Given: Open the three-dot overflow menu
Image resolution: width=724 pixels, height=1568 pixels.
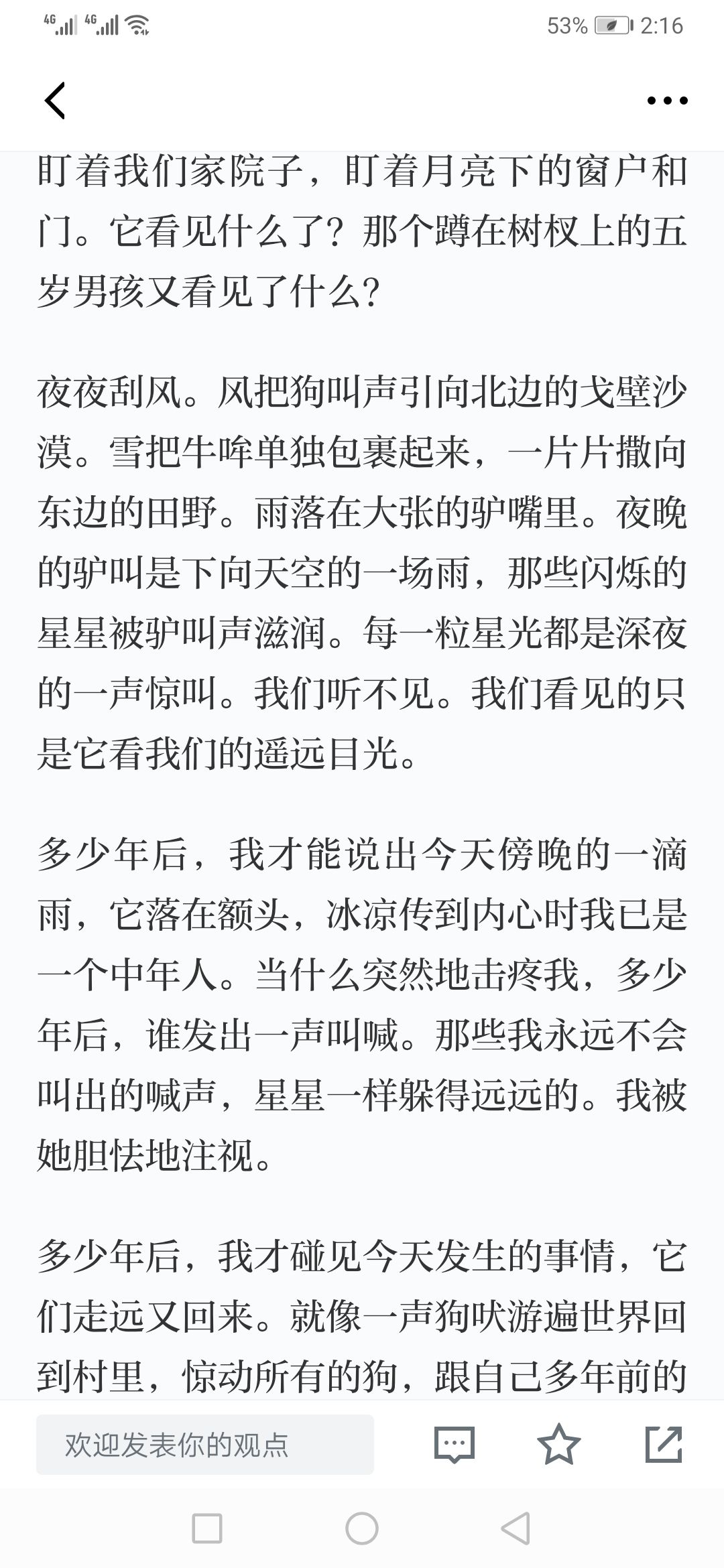Looking at the screenshot, I should [x=667, y=101].
